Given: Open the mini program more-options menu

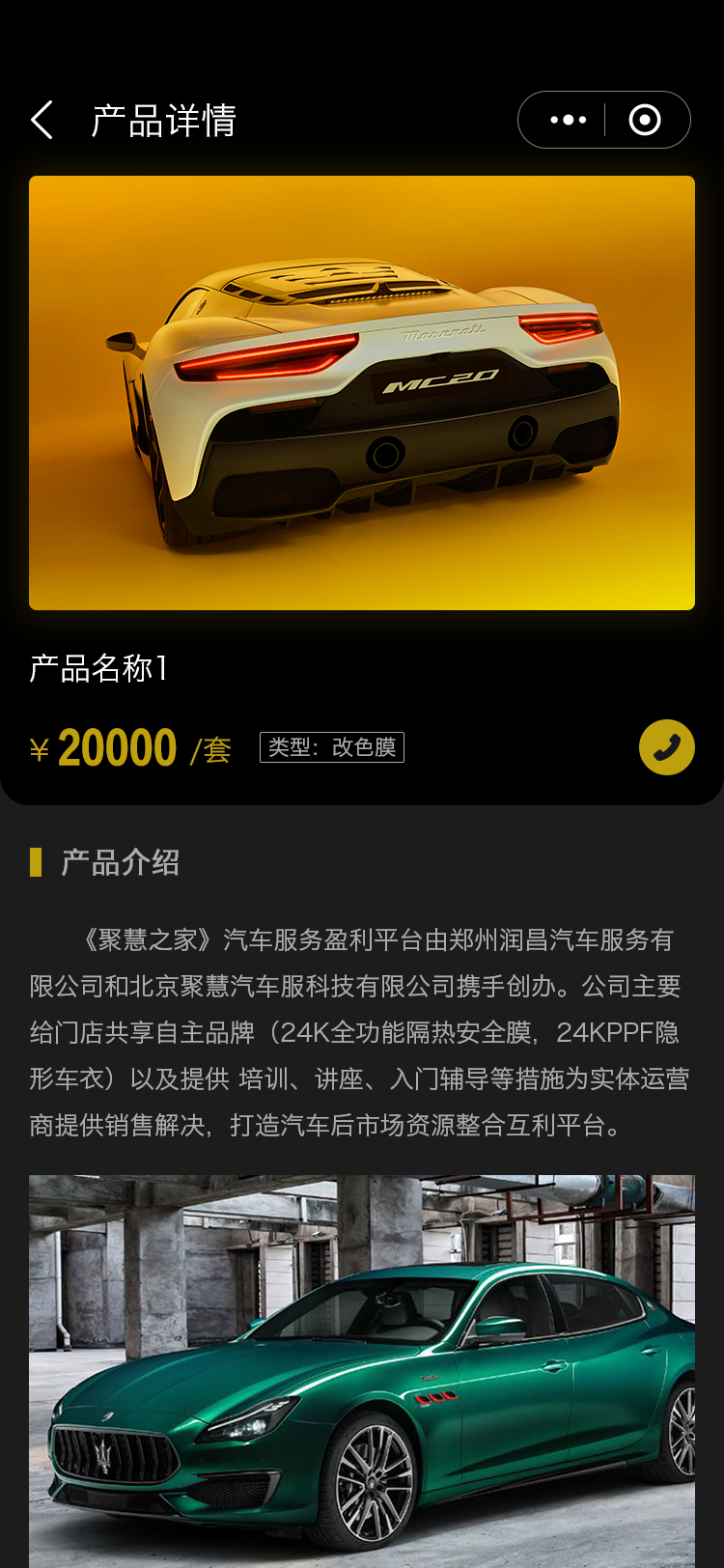Looking at the screenshot, I should coord(568,121).
